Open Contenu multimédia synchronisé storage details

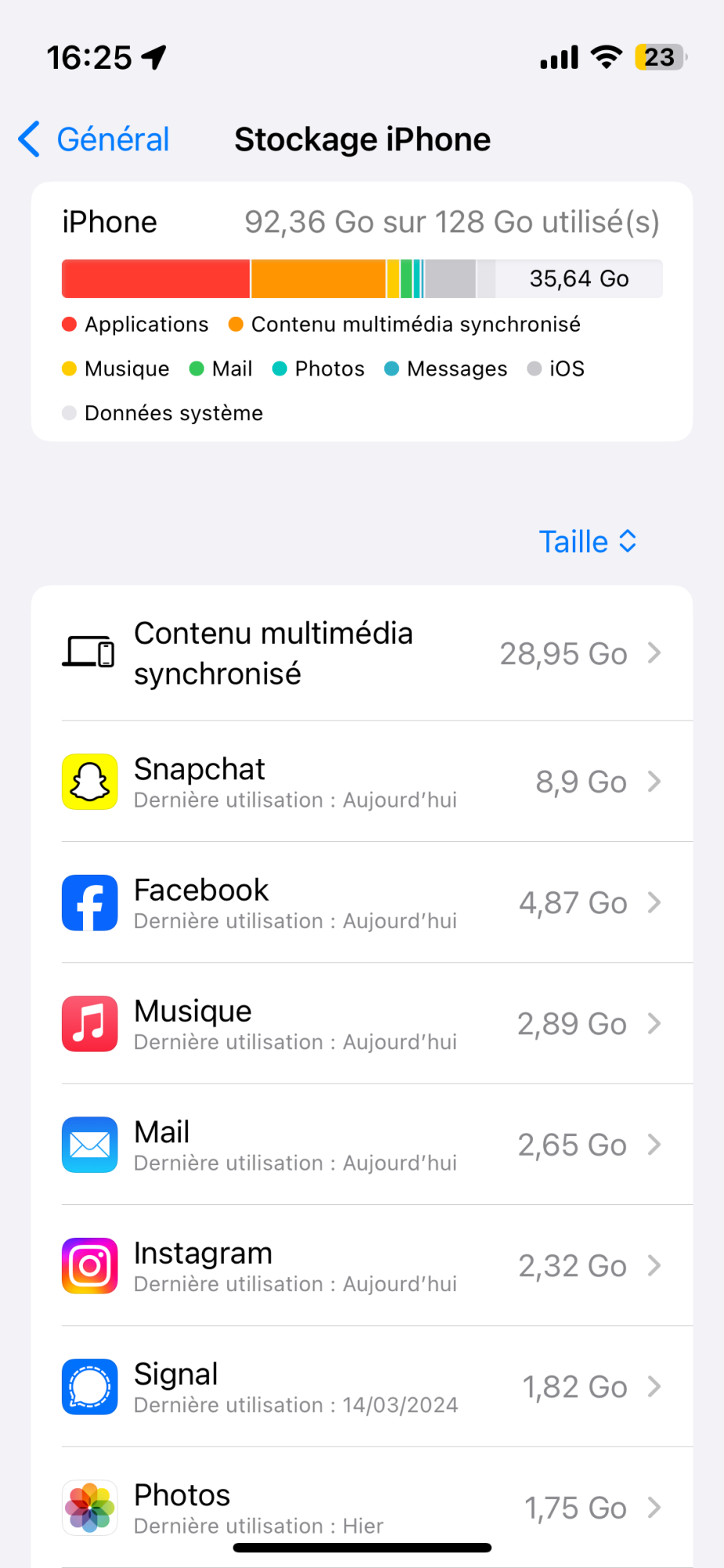pos(362,654)
